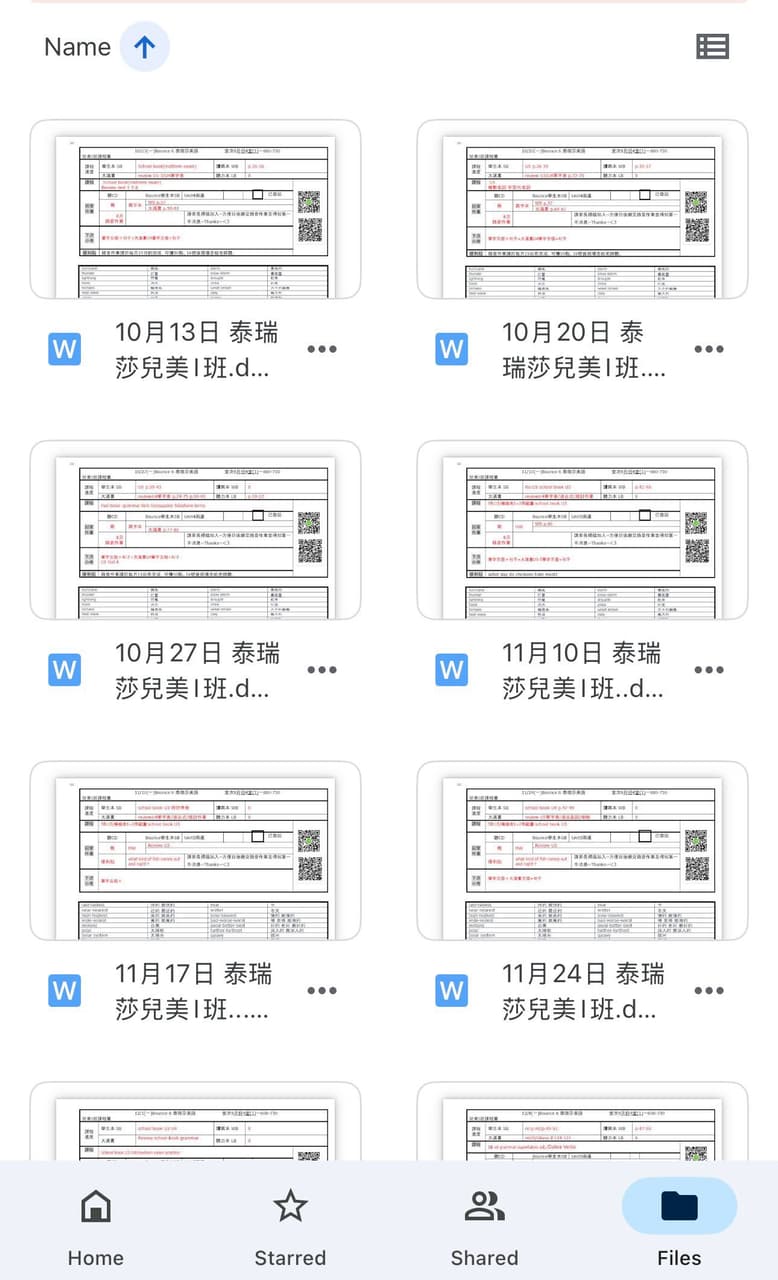
Task: Switch to the Starred tab
Action: pyautogui.click(x=290, y=1226)
